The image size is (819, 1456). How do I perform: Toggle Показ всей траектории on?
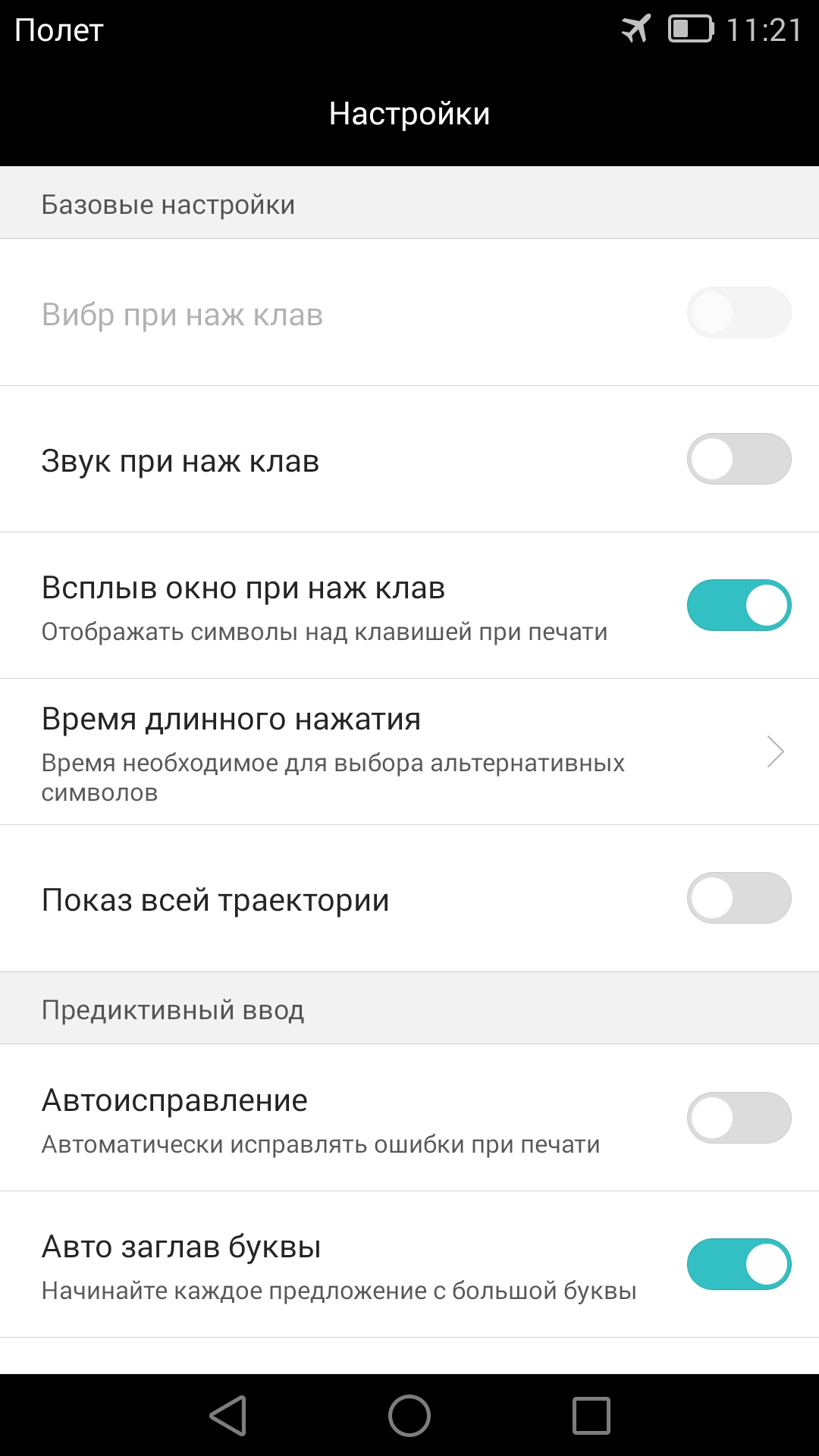click(739, 898)
